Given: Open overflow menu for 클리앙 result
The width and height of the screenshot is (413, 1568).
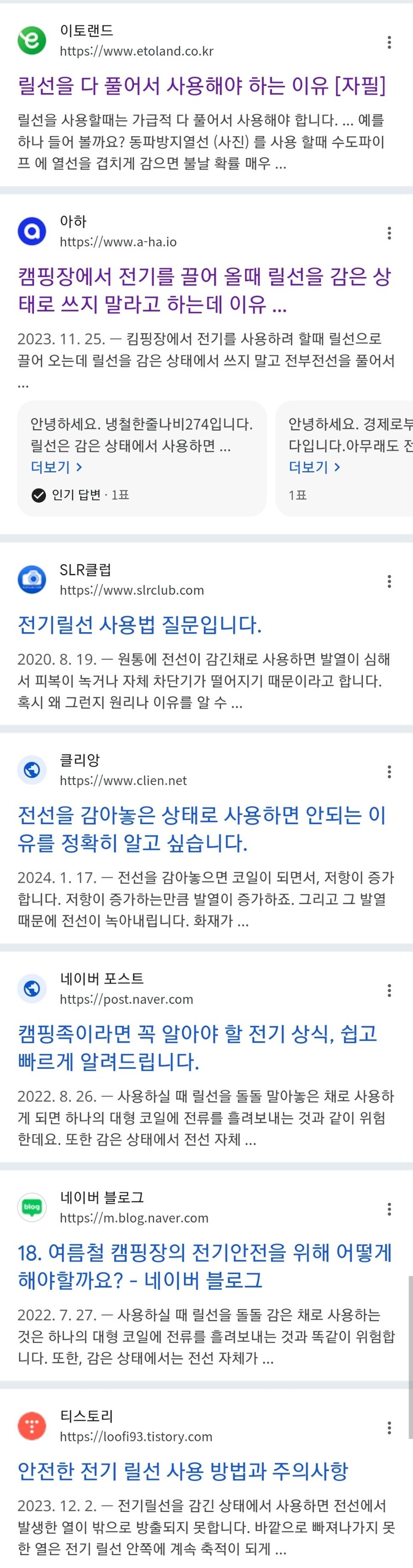Looking at the screenshot, I should click(389, 772).
